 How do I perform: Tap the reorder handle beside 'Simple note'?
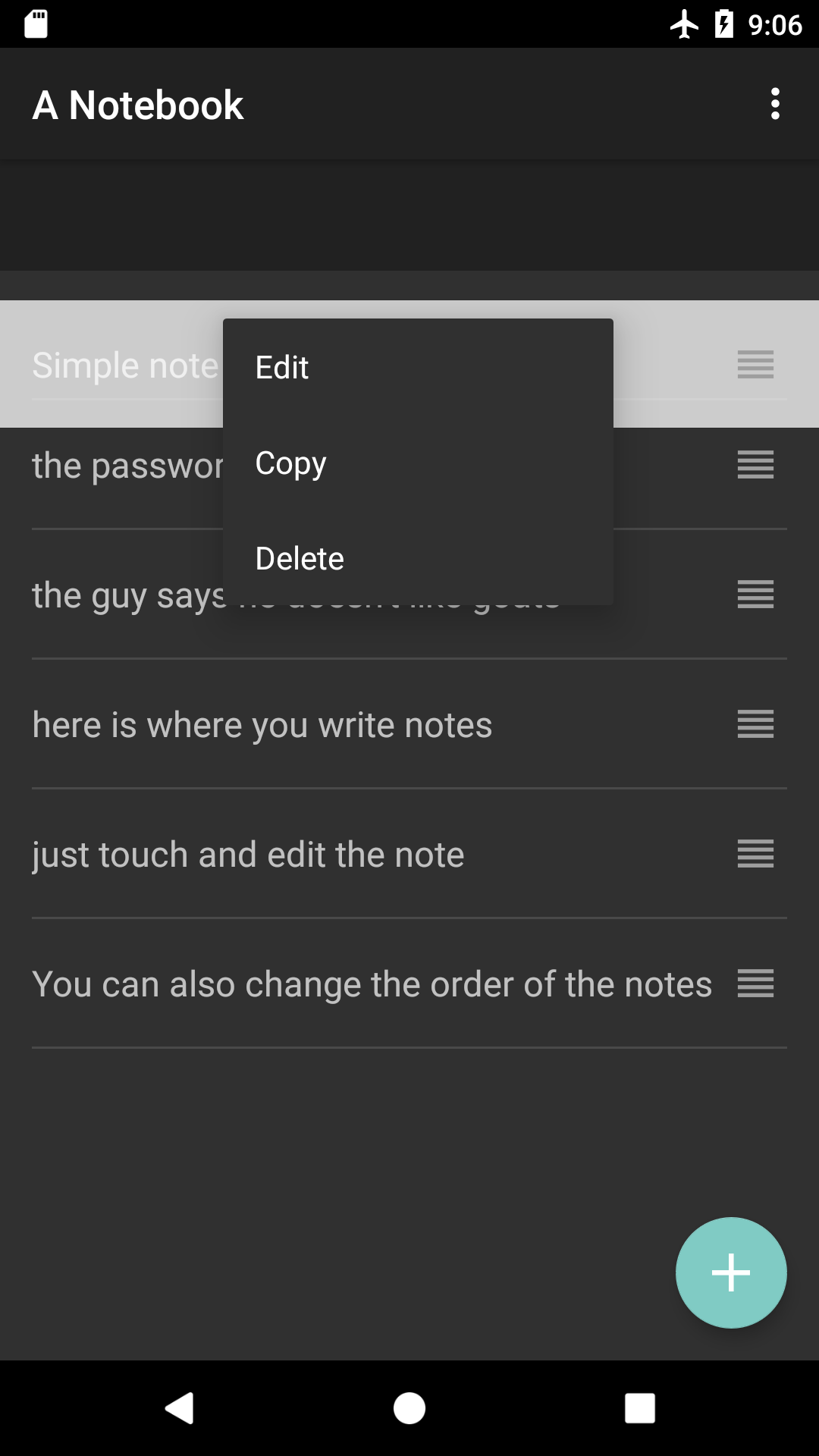click(755, 365)
